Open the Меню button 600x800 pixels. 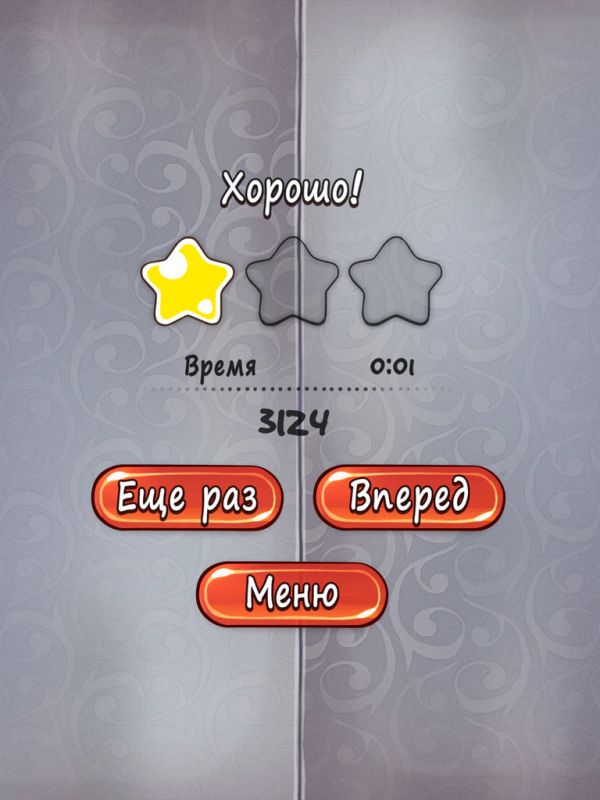click(x=290, y=592)
